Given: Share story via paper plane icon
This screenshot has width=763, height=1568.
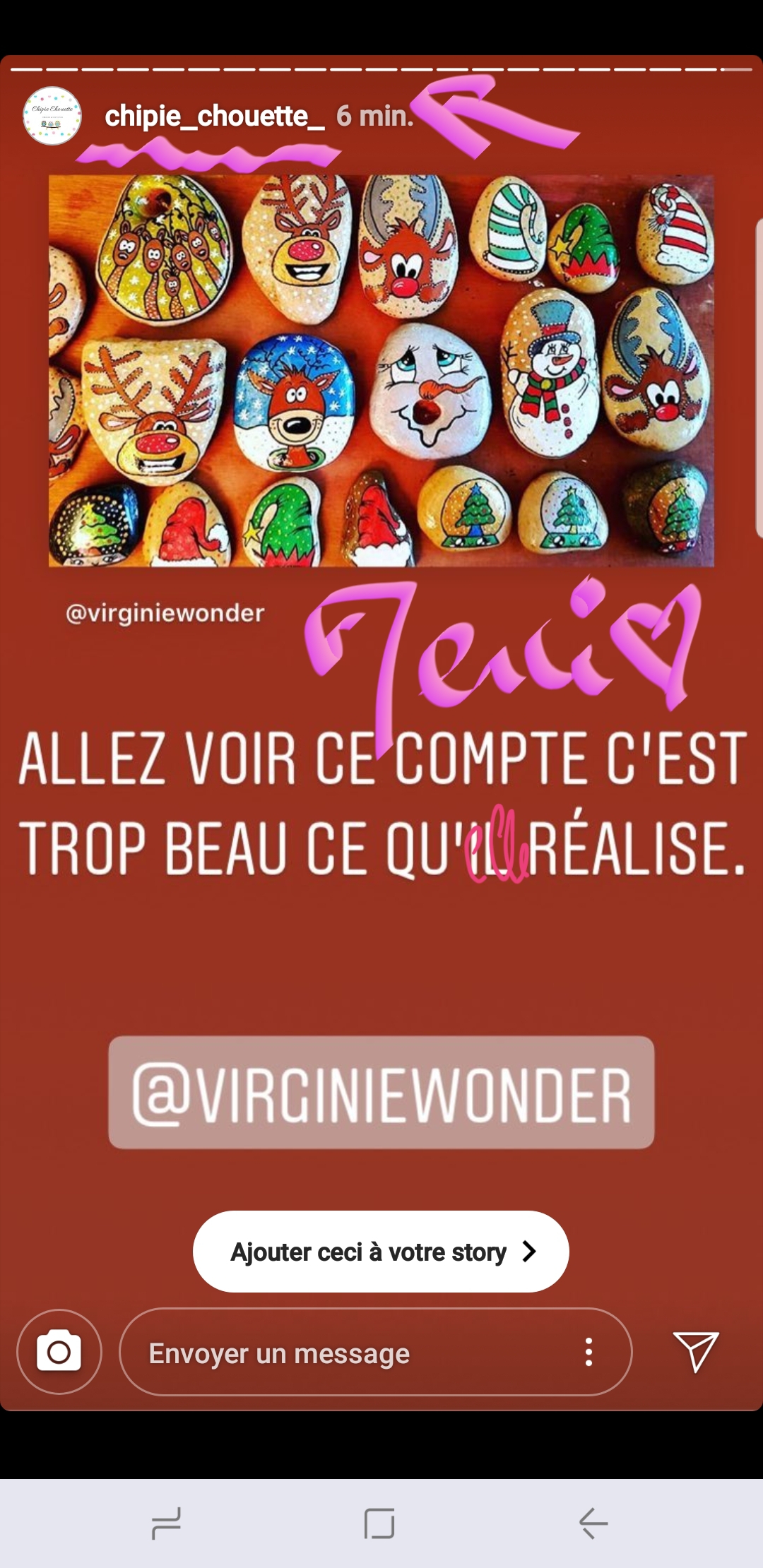Looking at the screenshot, I should coord(696,1352).
